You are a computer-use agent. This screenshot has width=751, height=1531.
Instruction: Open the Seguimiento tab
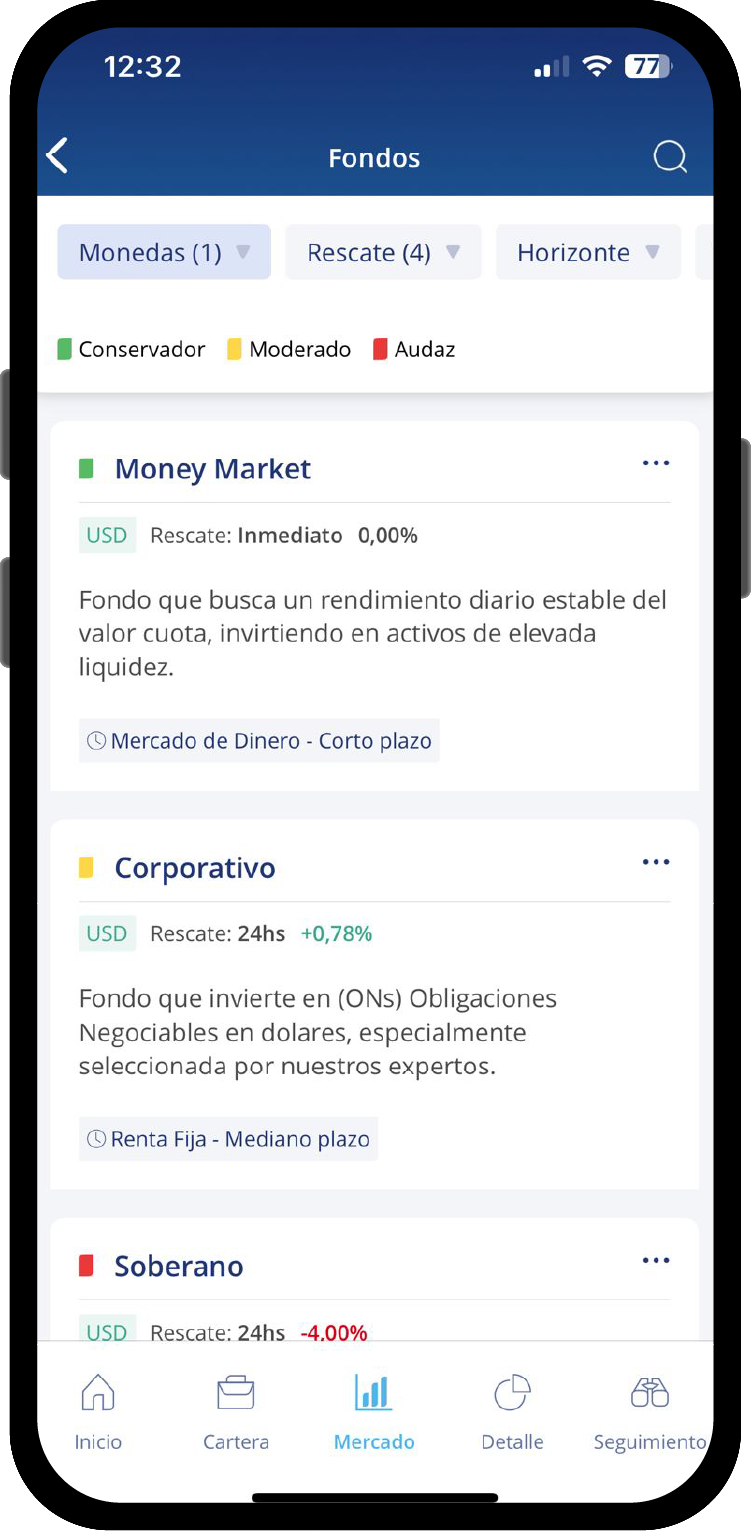coord(649,1412)
